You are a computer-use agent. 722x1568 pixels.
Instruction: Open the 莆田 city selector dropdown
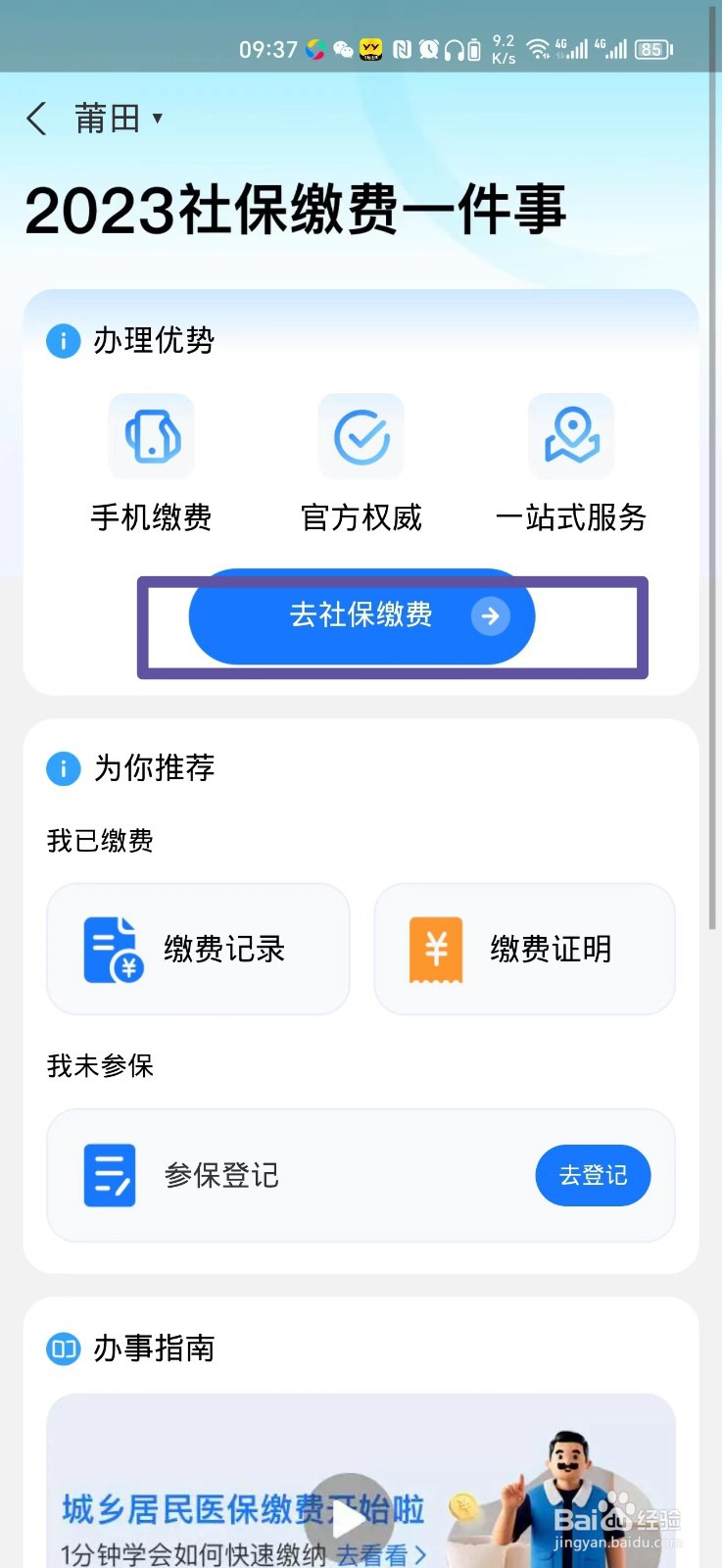click(118, 120)
